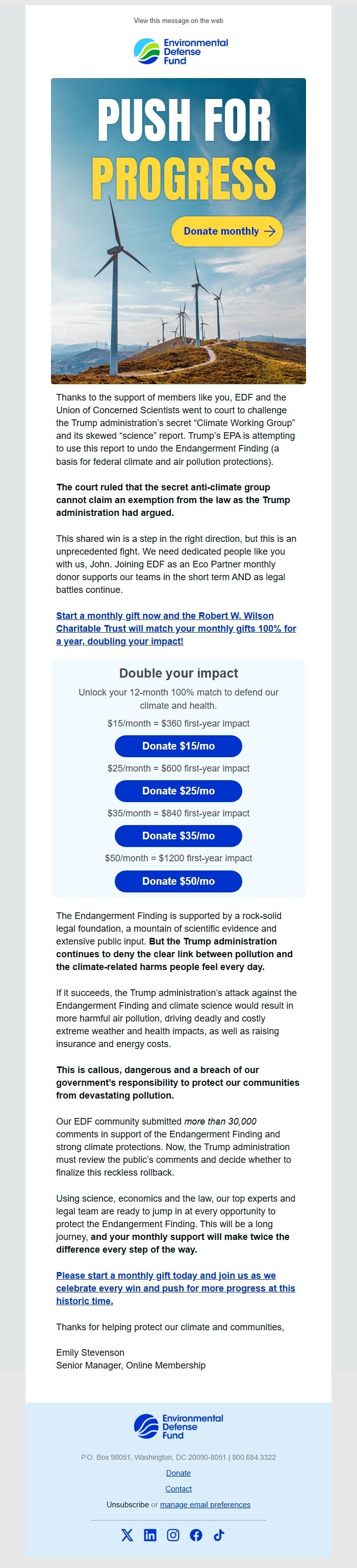
Task: Open 'View this message on the web'
Action: tap(178, 21)
